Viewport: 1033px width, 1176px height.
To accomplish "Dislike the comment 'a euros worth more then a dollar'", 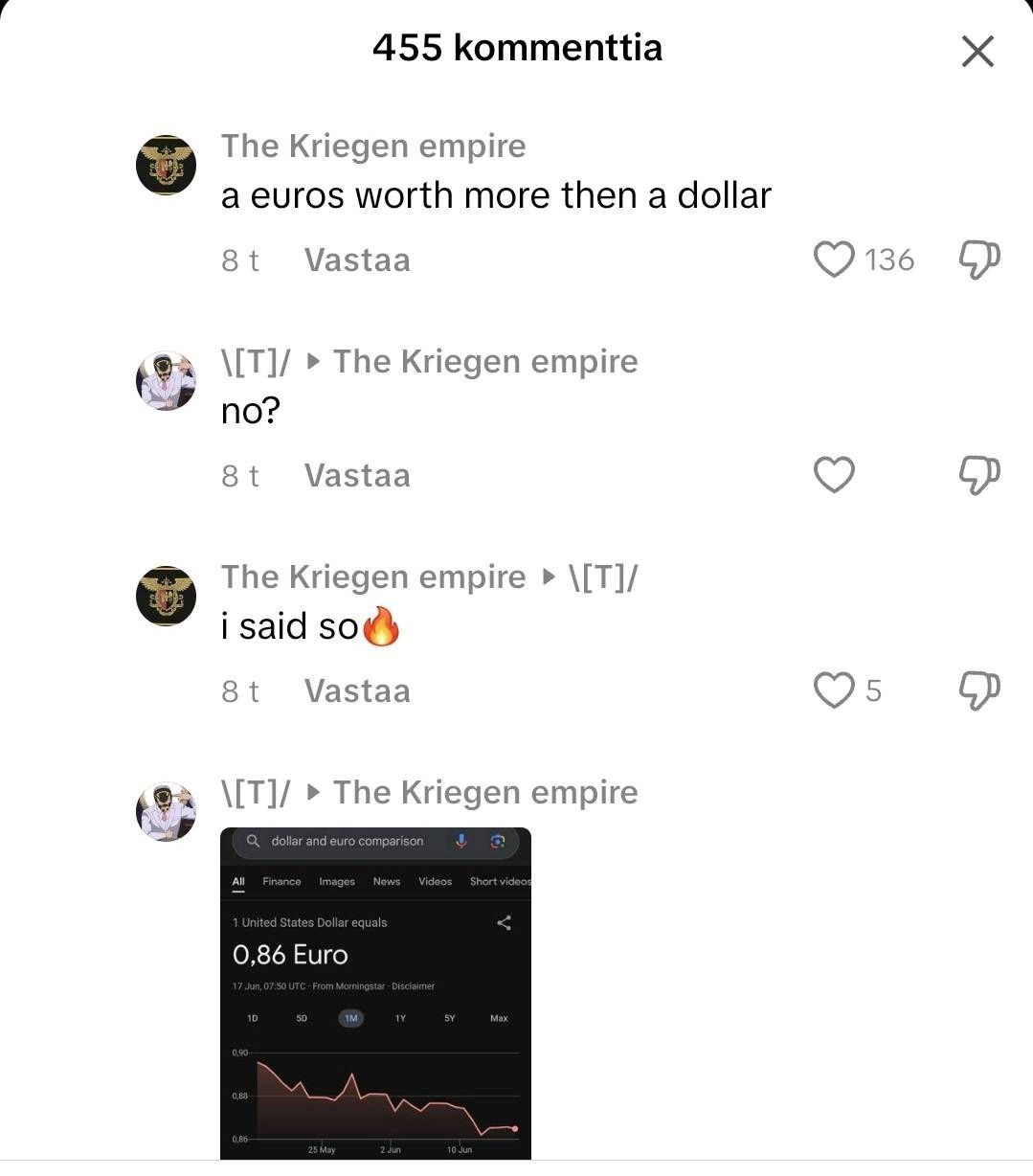I will coord(978,260).
